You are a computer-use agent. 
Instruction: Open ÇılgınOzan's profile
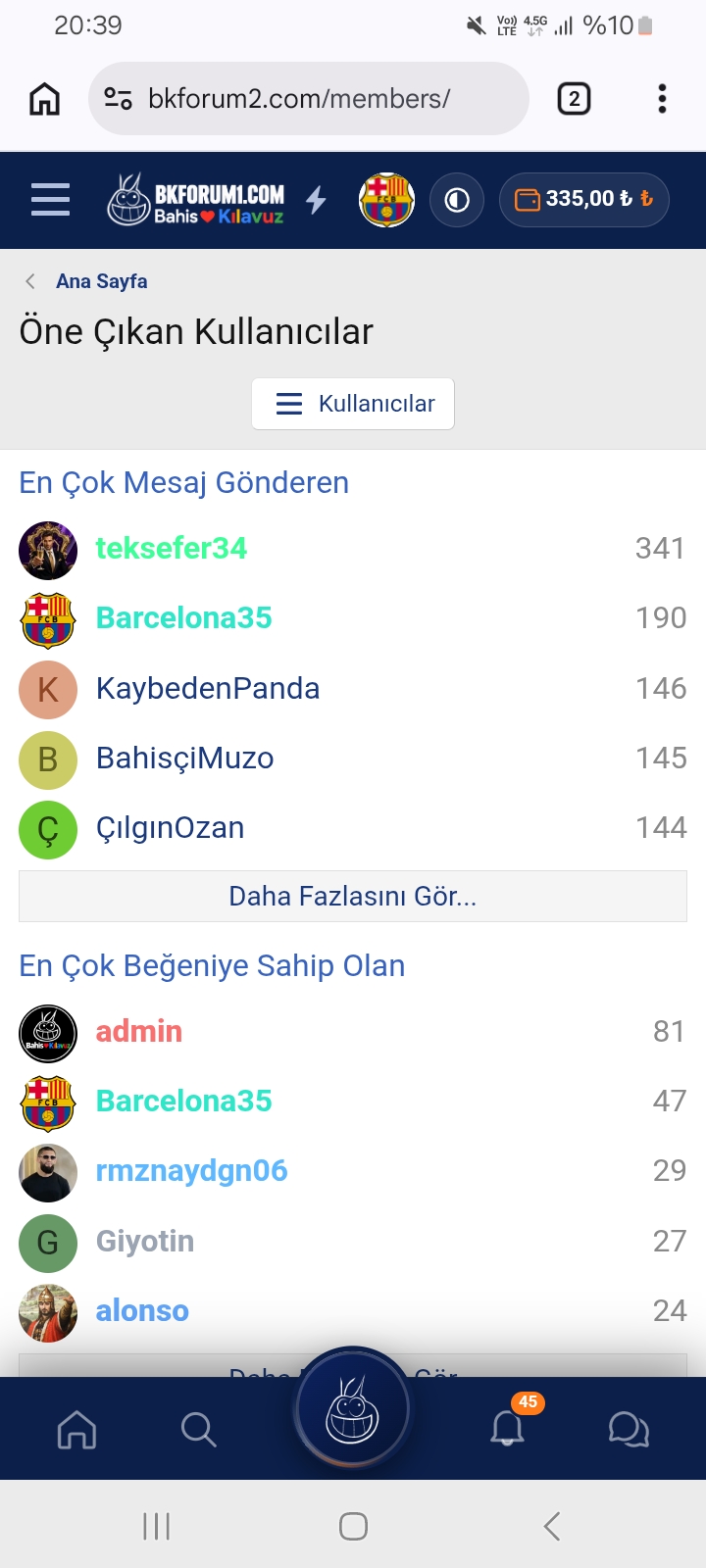[x=170, y=828]
